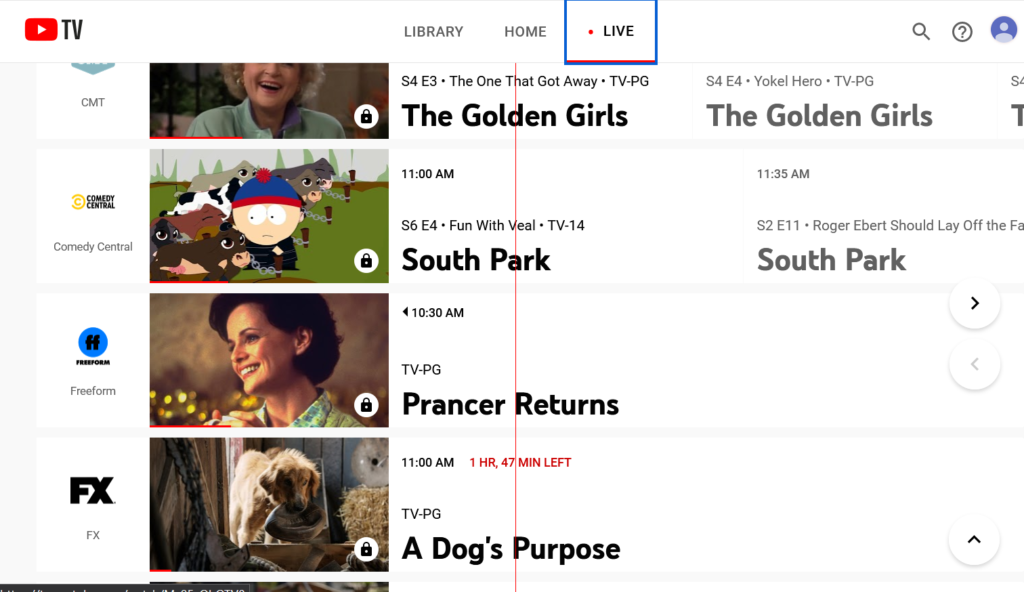This screenshot has height=592, width=1024.
Task: Open The Golden Girls thumbnail on CMT
Action: click(x=268, y=100)
